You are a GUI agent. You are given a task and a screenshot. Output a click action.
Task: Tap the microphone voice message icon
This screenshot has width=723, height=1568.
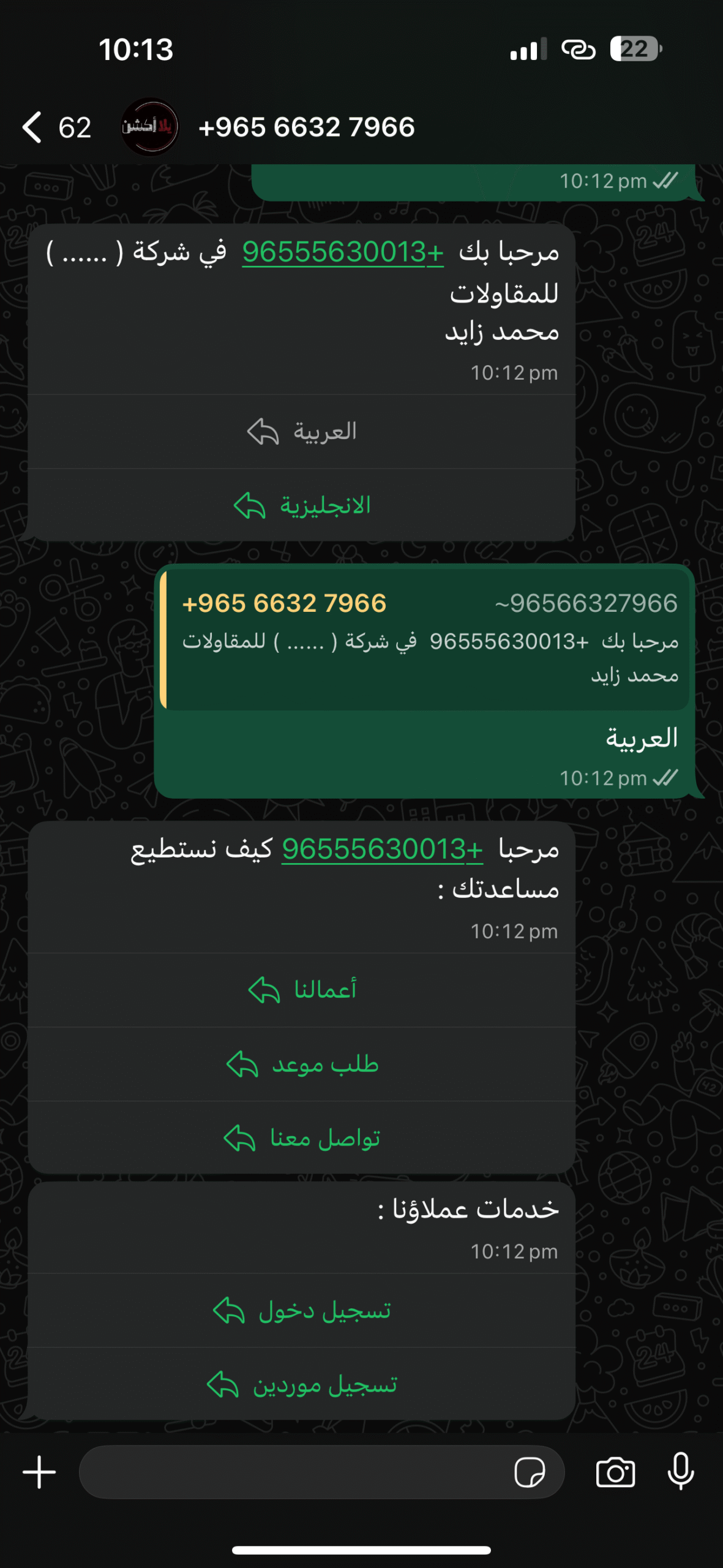[x=680, y=1472]
